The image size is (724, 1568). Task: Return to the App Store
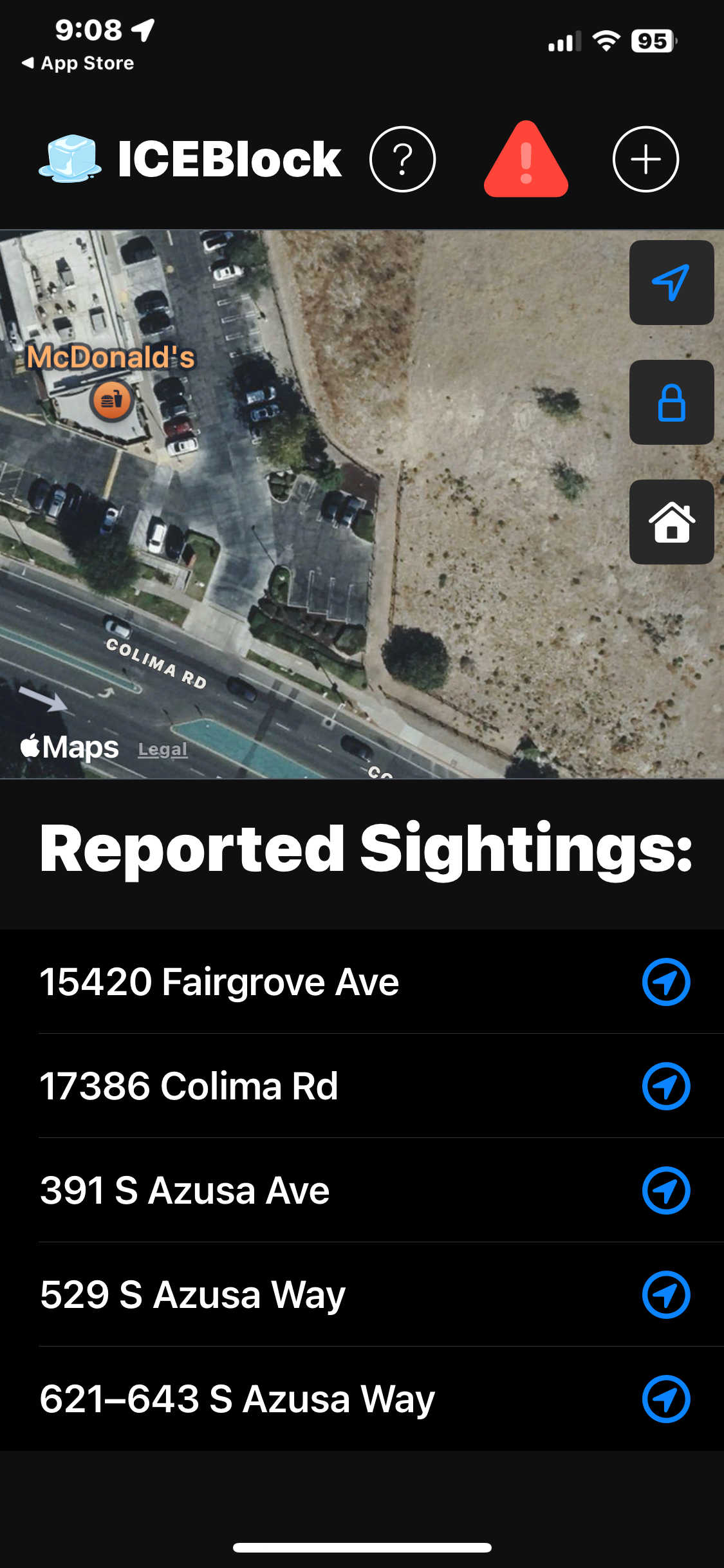click(78, 63)
